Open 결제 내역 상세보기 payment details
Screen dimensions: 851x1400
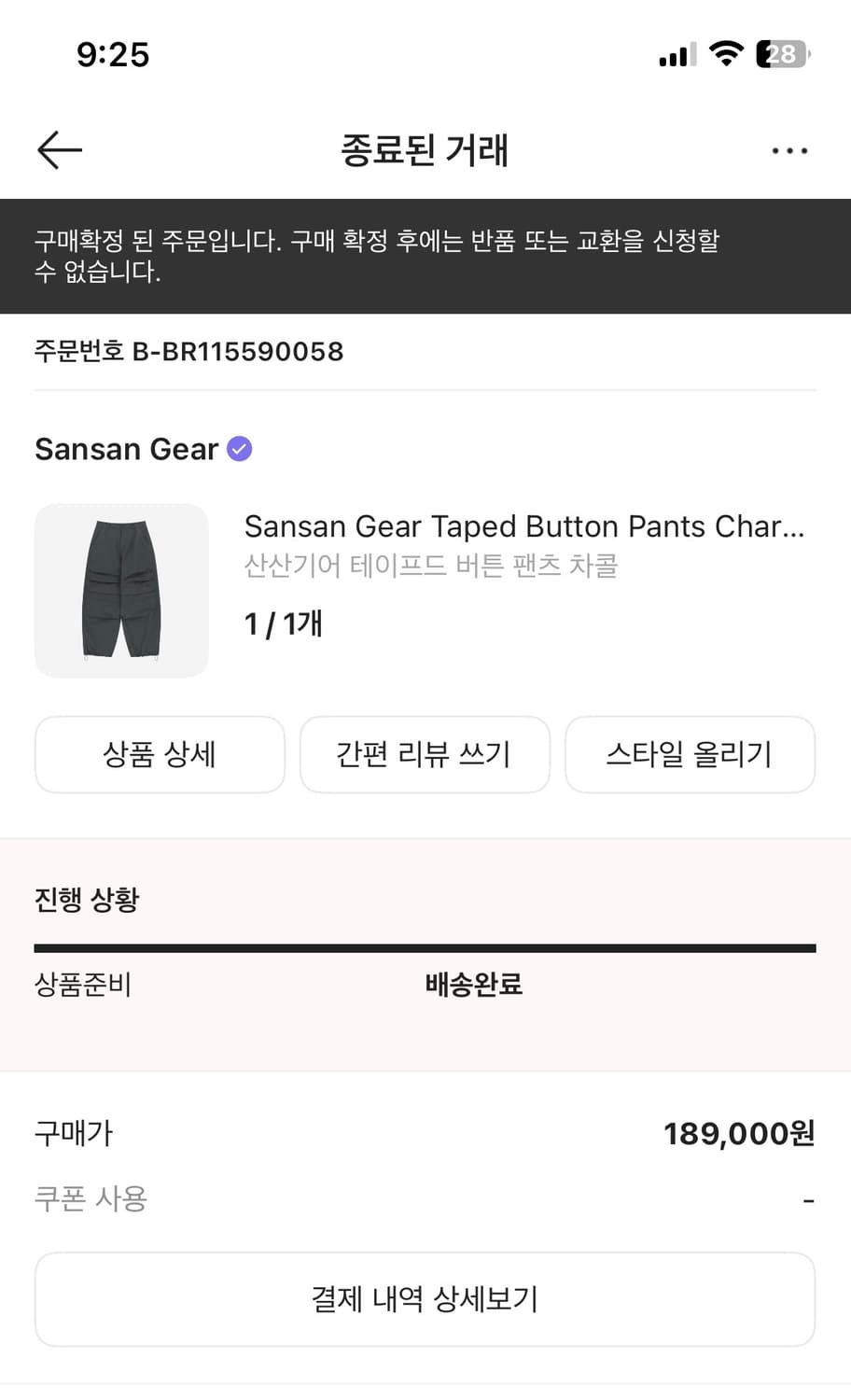pyautogui.click(x=425, y=1298)
